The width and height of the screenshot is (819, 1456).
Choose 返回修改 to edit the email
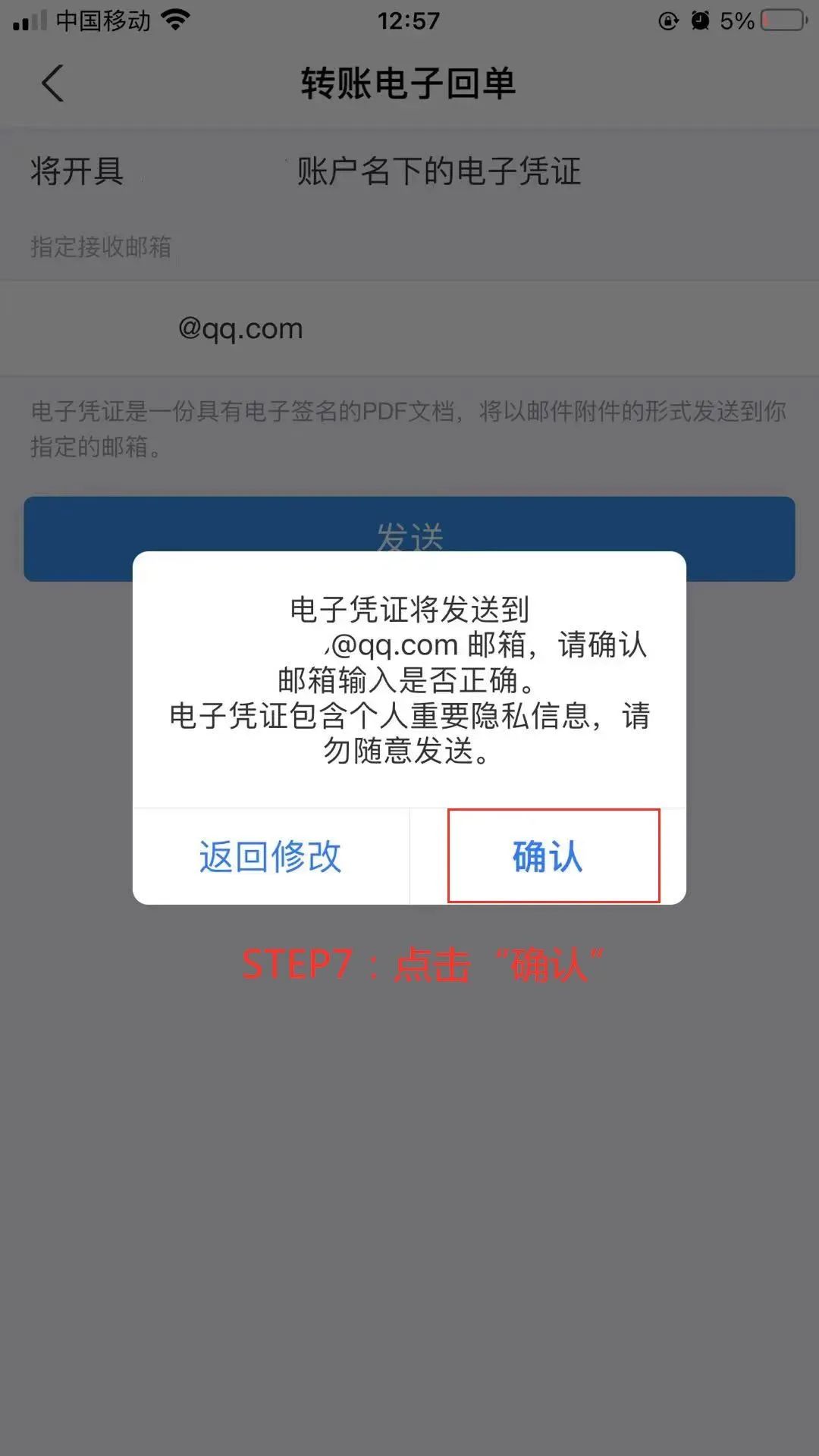271,856
